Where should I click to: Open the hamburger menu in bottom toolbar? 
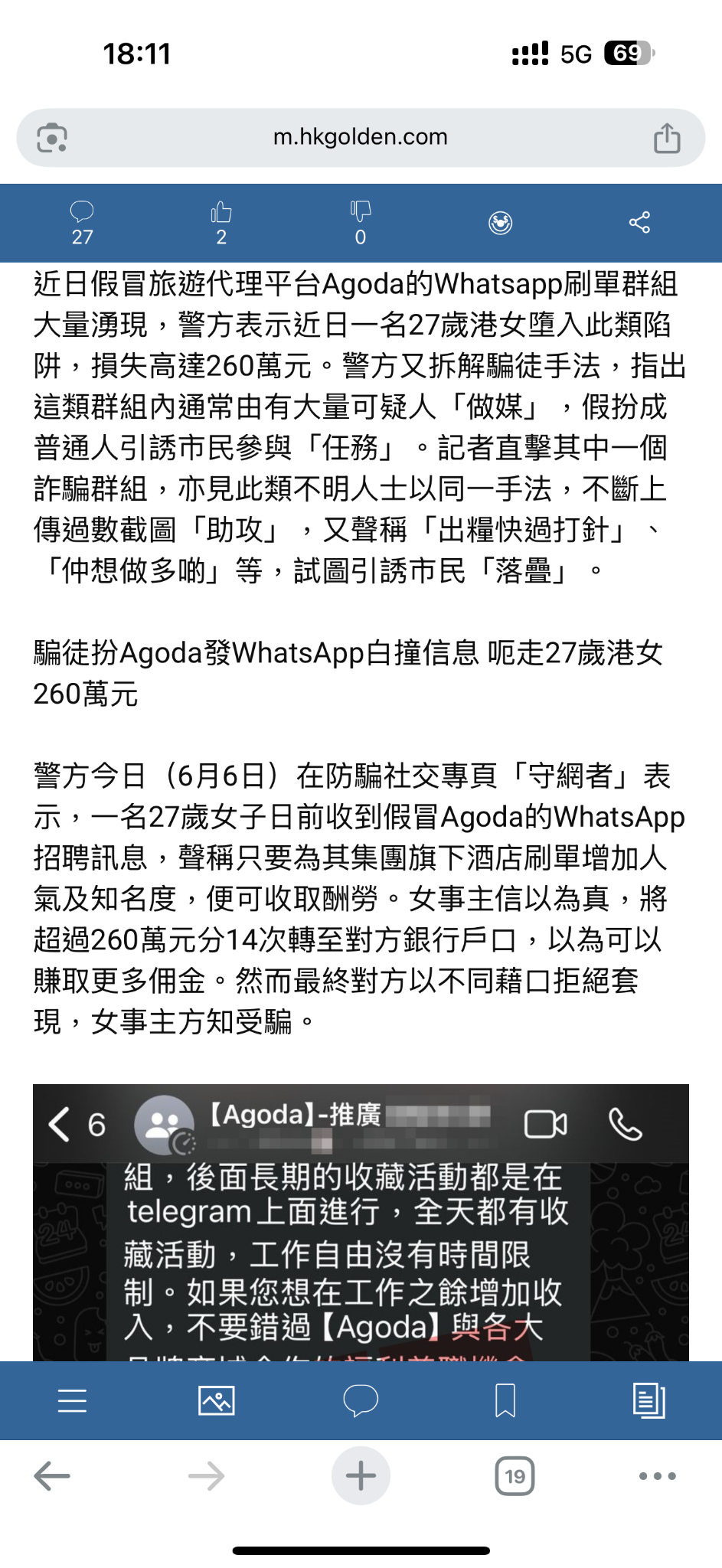click(72, 1400)
